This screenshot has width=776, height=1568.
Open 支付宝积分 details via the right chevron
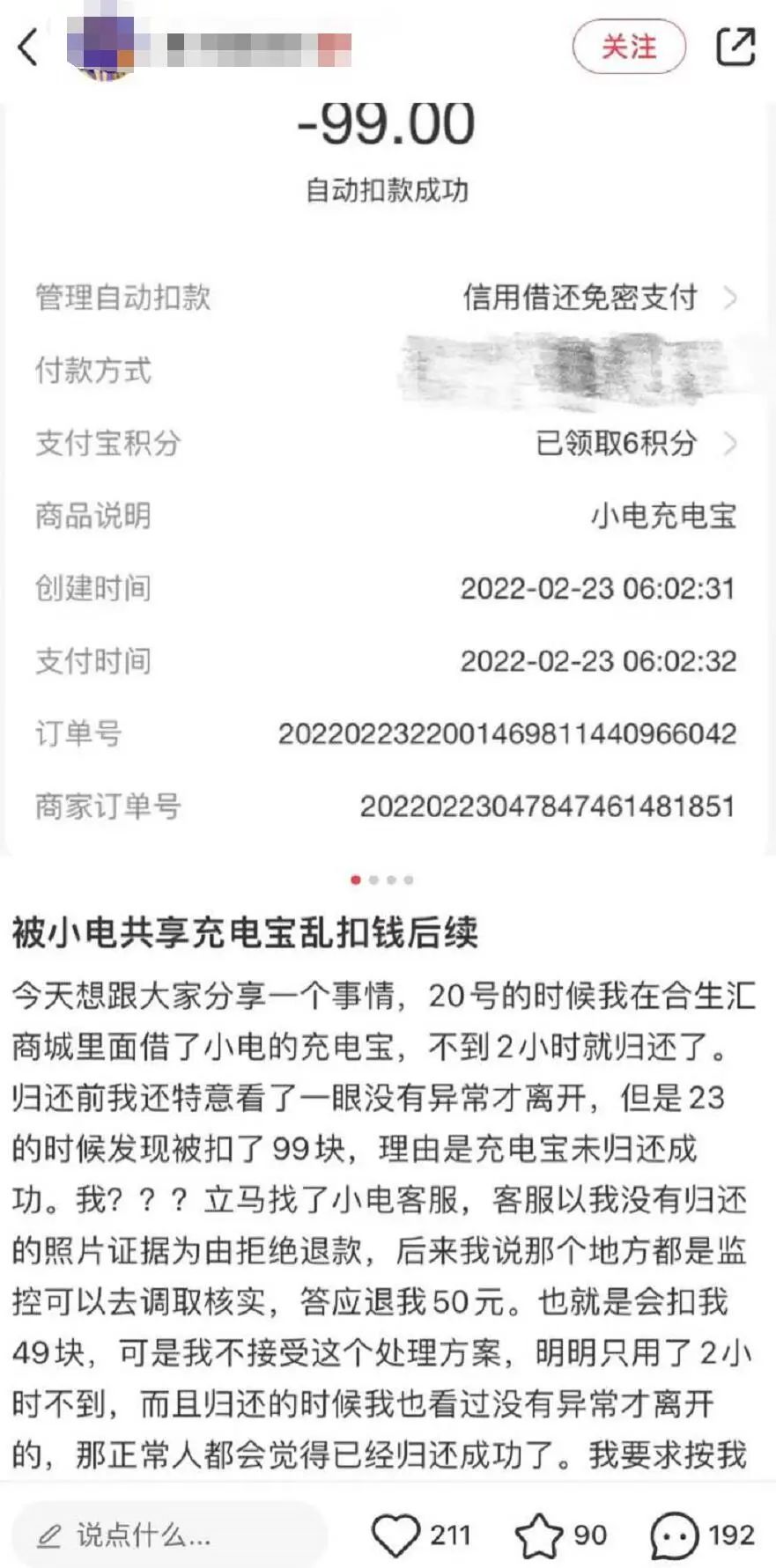(733, 445)
